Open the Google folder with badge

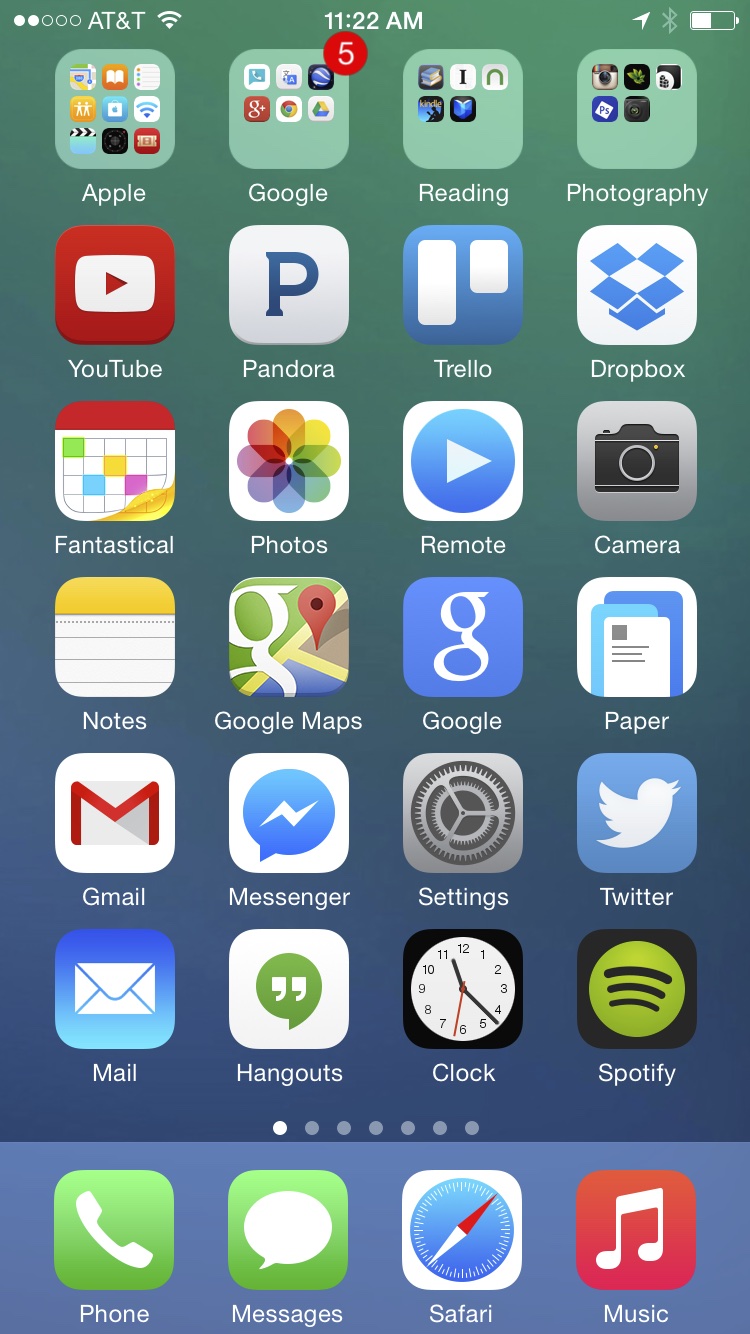click(289, 109)
